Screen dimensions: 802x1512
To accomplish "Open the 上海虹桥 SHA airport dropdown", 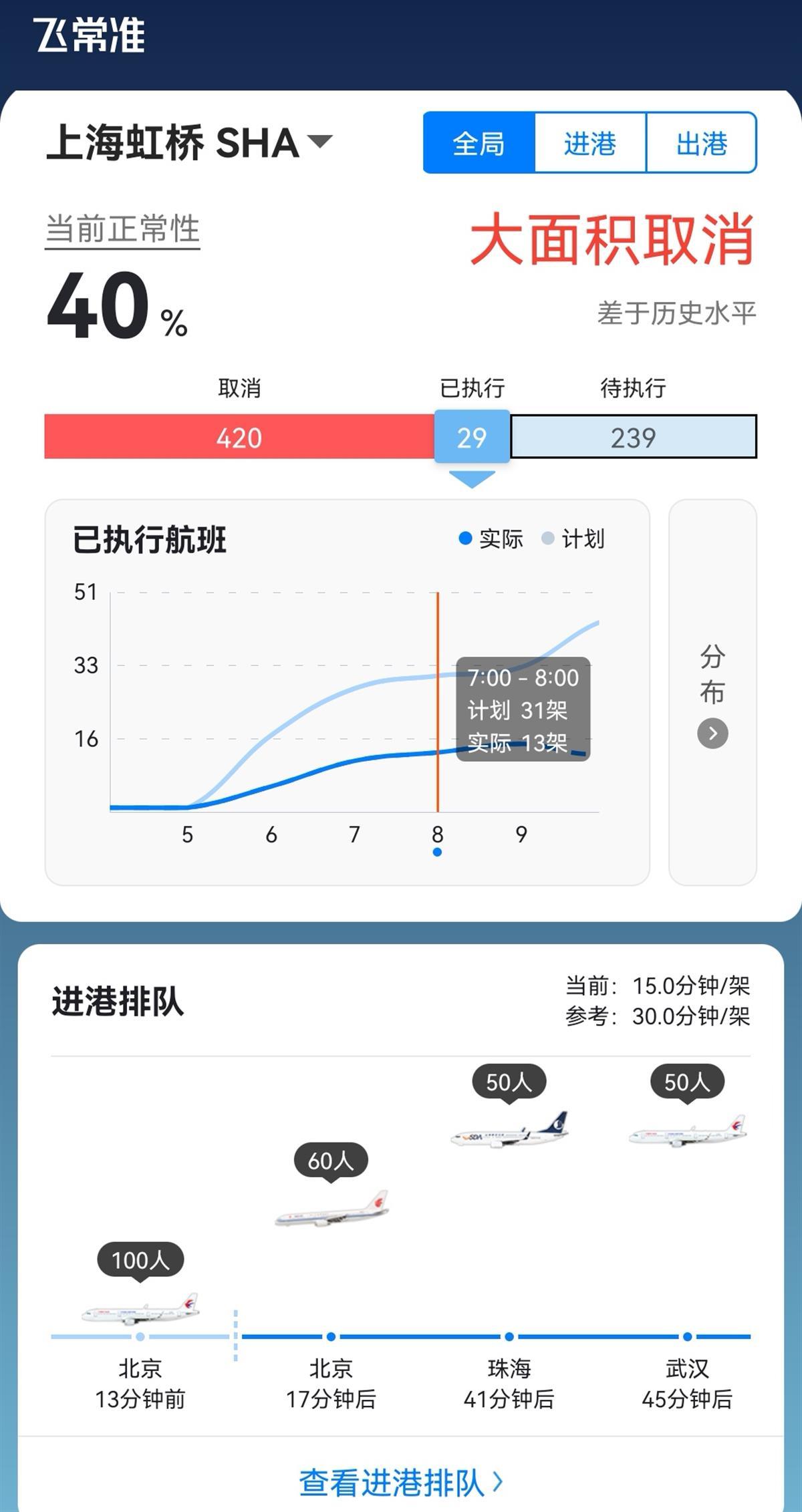I will tap(189, 143).
